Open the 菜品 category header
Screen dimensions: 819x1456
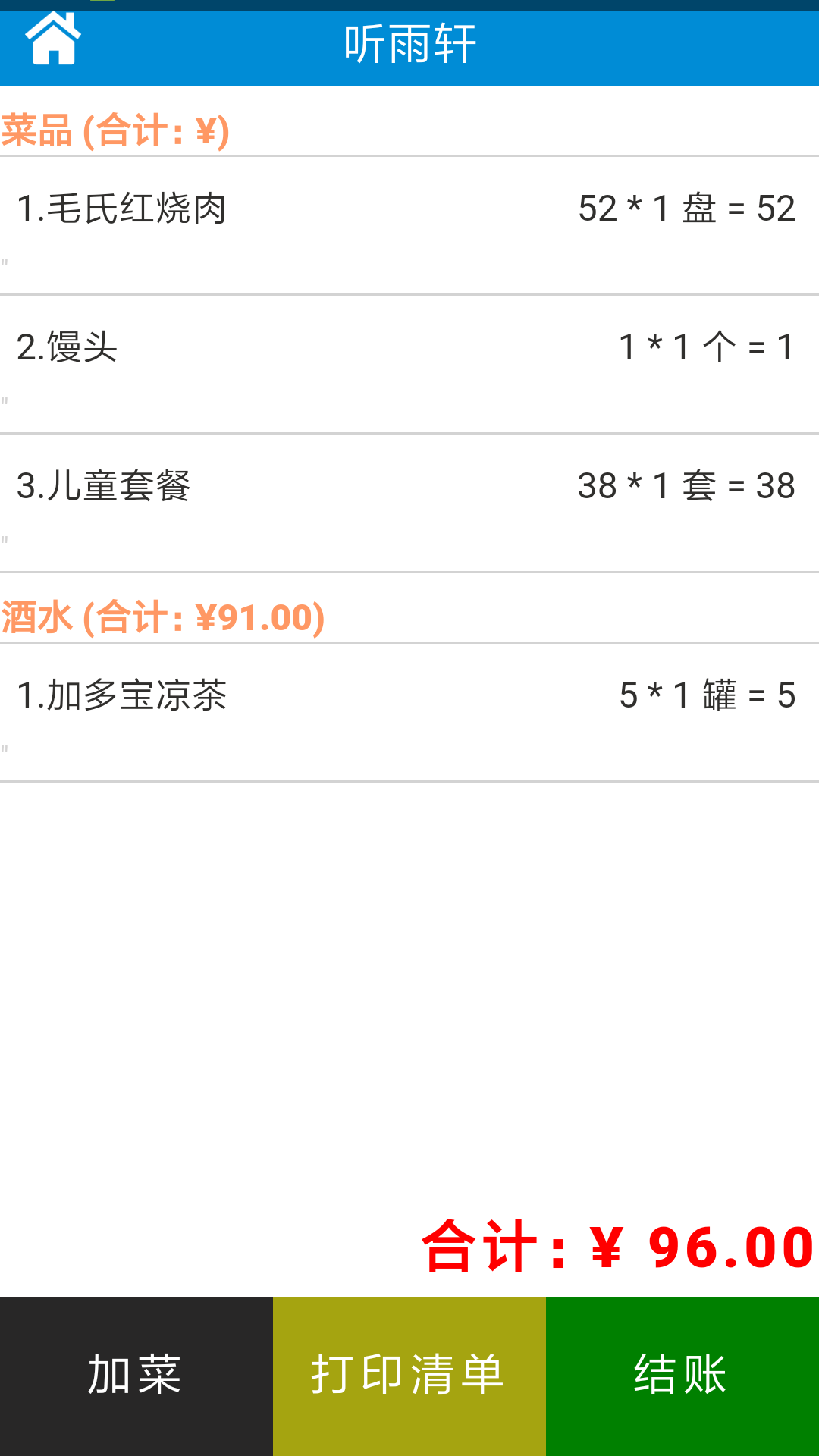click(115, 129)
